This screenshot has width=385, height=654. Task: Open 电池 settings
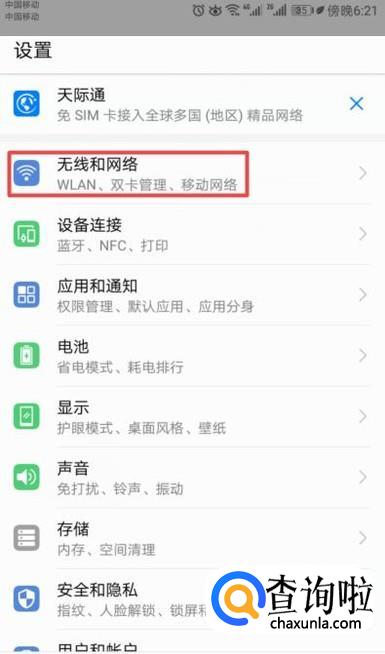[192, 356]
